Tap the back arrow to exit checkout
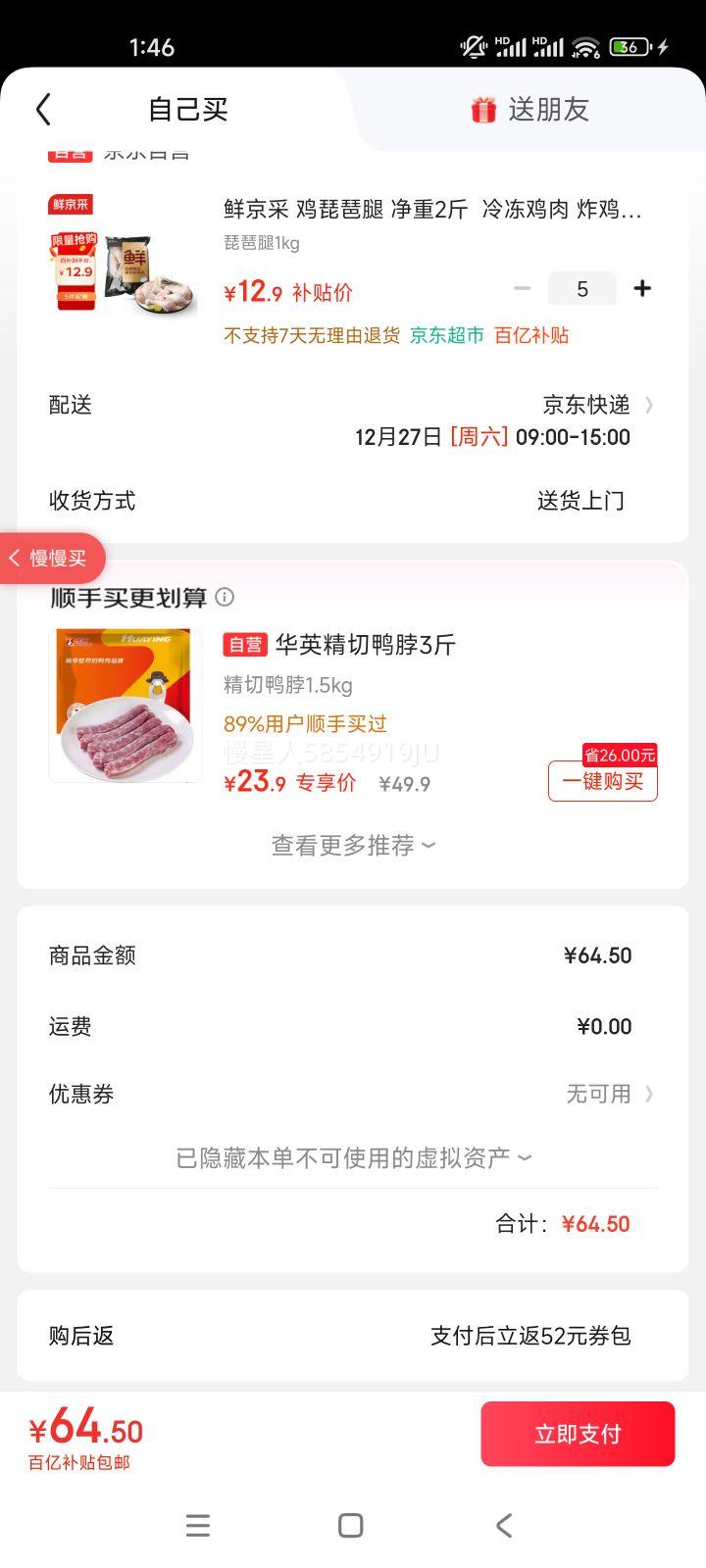The height and width of the screenshot is (1568, 706). pyautogui.click(x=42, y=109)
